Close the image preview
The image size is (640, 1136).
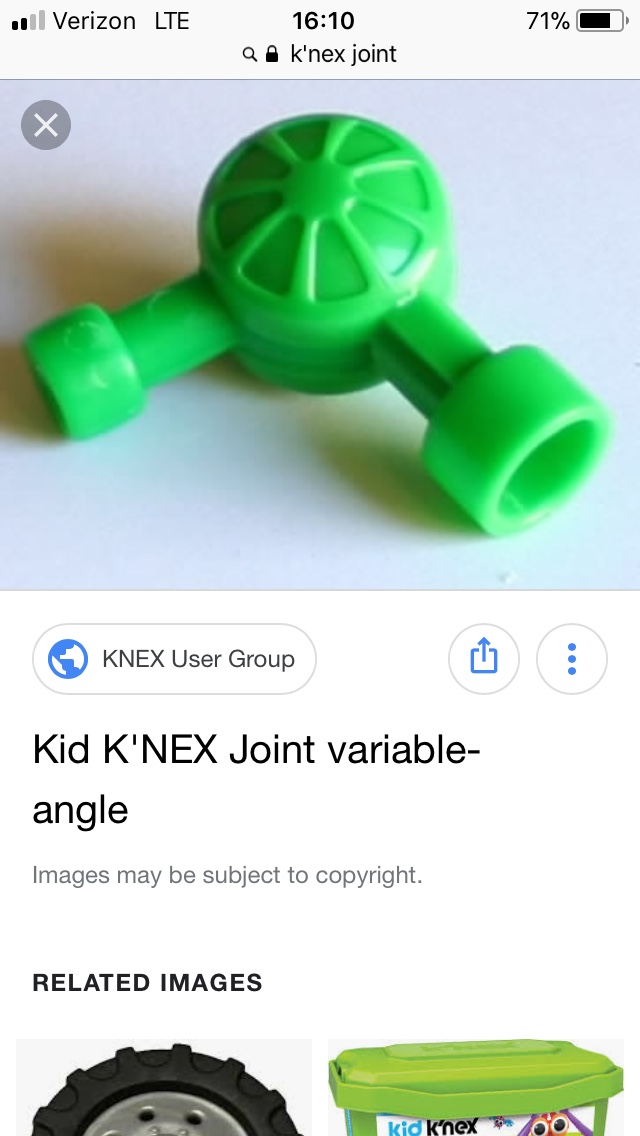(46, 126)
